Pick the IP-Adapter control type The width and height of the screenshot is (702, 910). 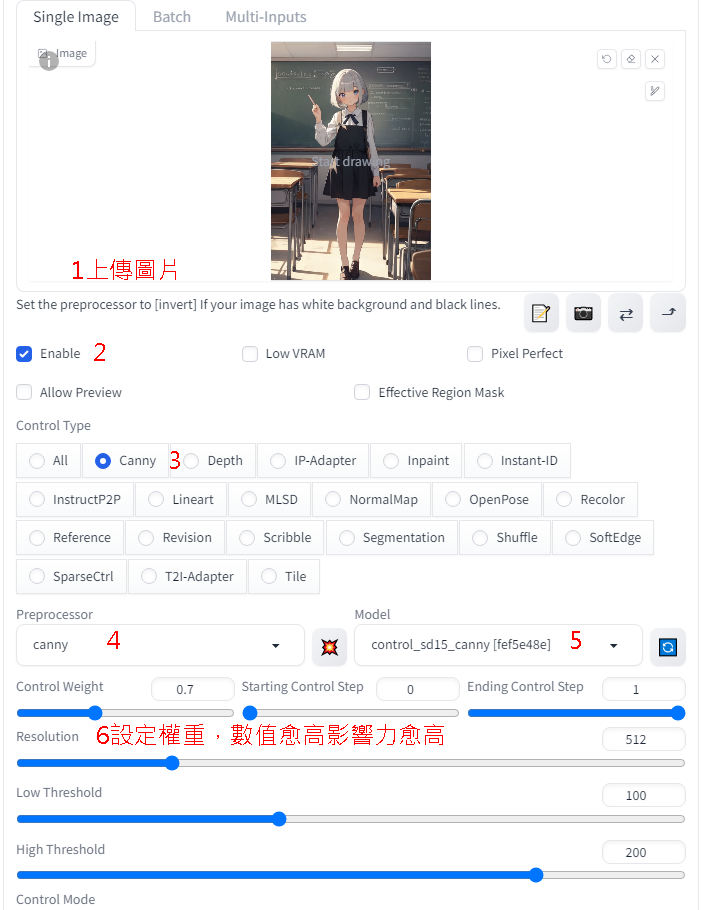tap(278, 461)
